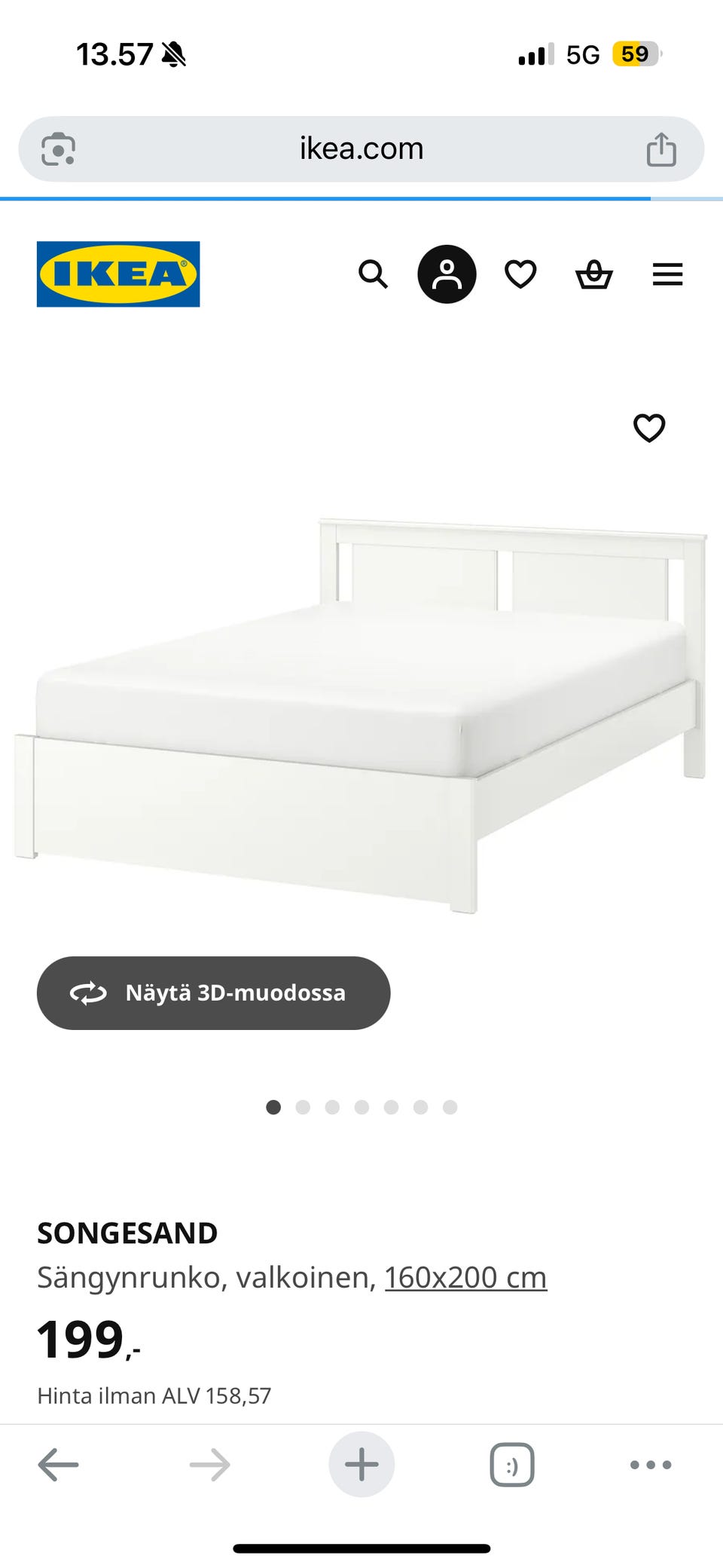Tap Näytä 3D-muodossa button
The width and height of the screenshot is (723, 1568).
pyautogui.click(x=213, y=993)
